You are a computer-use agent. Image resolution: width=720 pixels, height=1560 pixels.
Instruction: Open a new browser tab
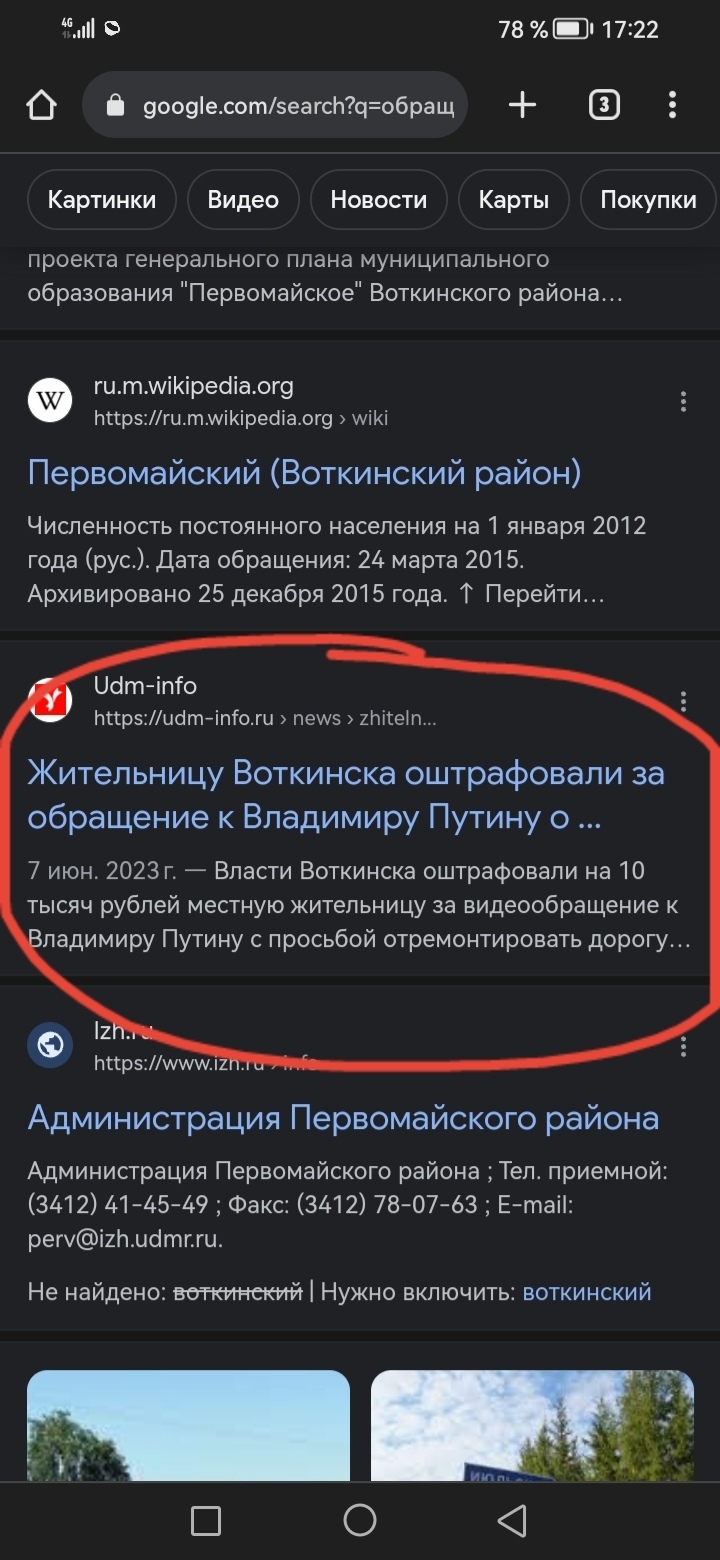coord(522,105)
